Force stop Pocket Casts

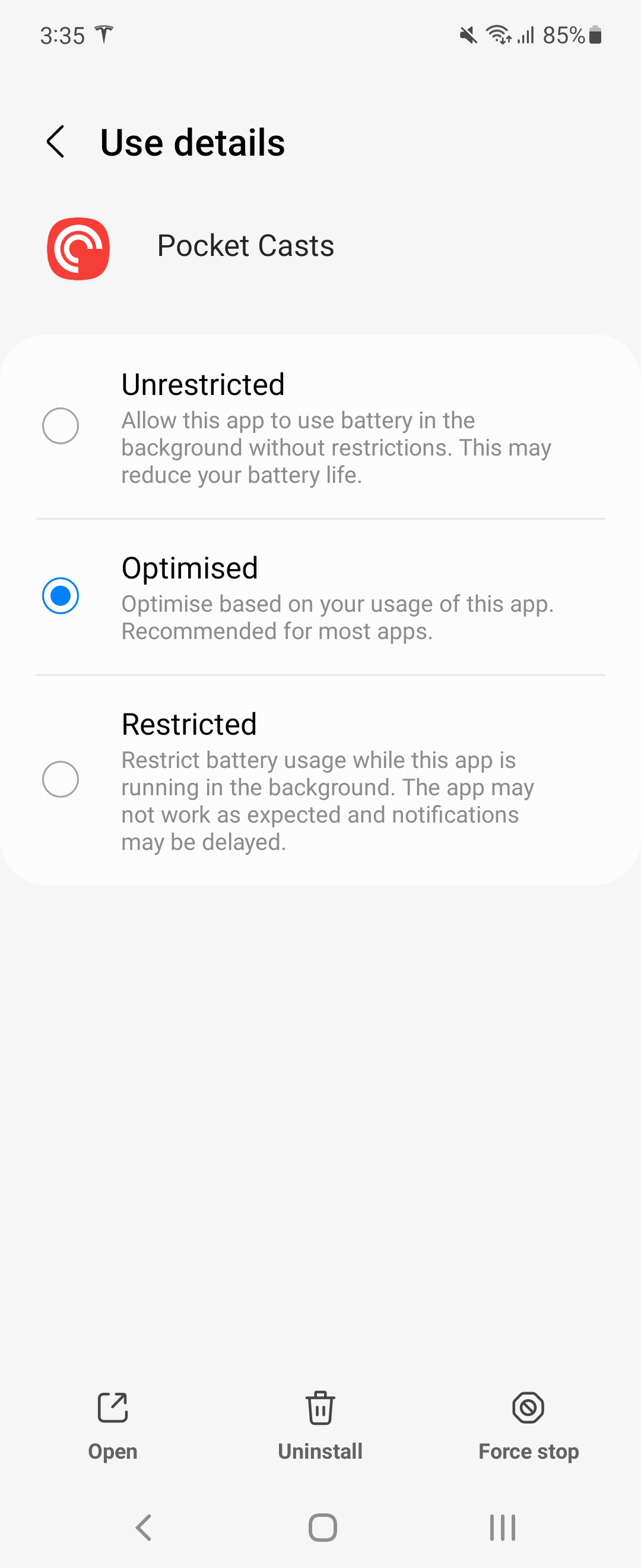[x=528, y=1424]
